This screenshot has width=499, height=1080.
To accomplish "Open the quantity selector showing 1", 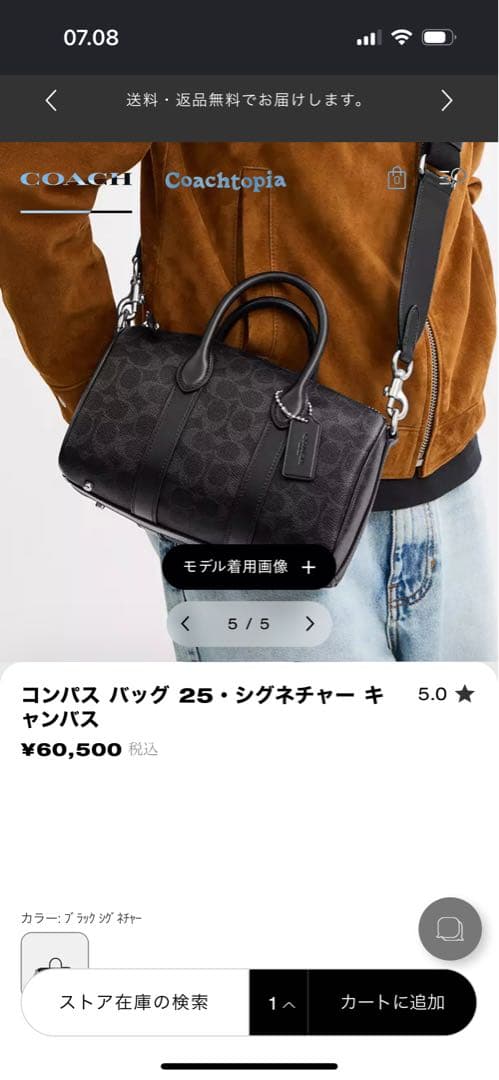I will (279, 1003).
